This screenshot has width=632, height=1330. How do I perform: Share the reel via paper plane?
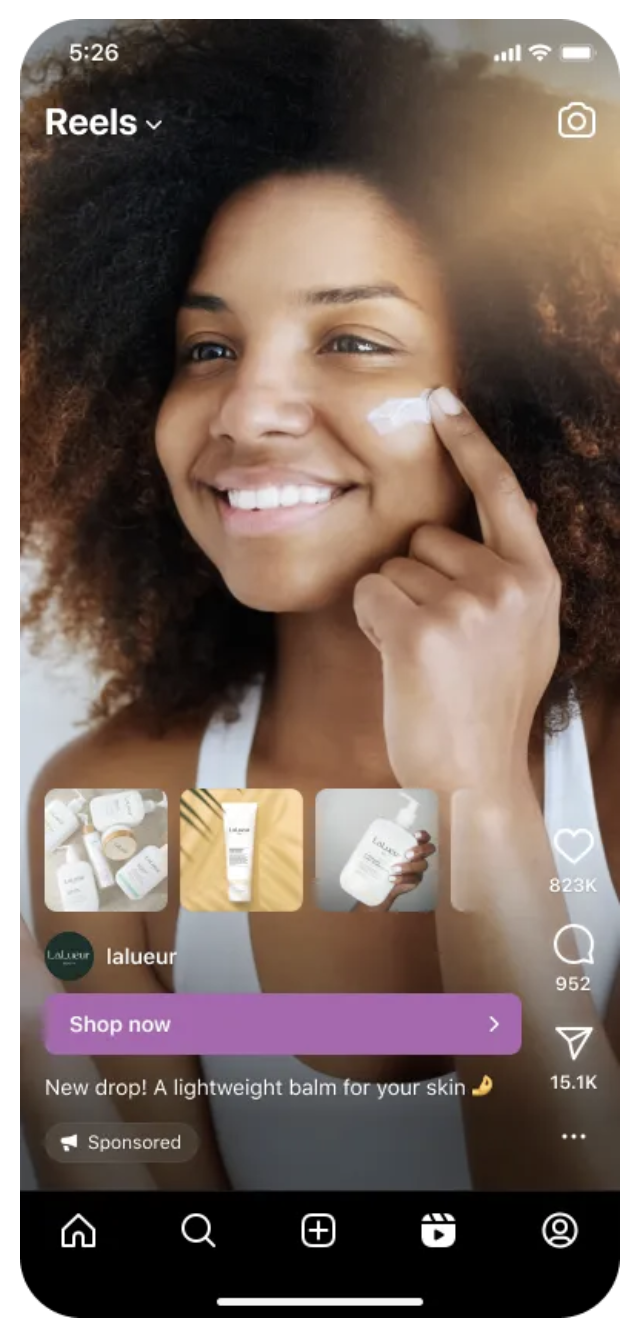click(574, 1043)
